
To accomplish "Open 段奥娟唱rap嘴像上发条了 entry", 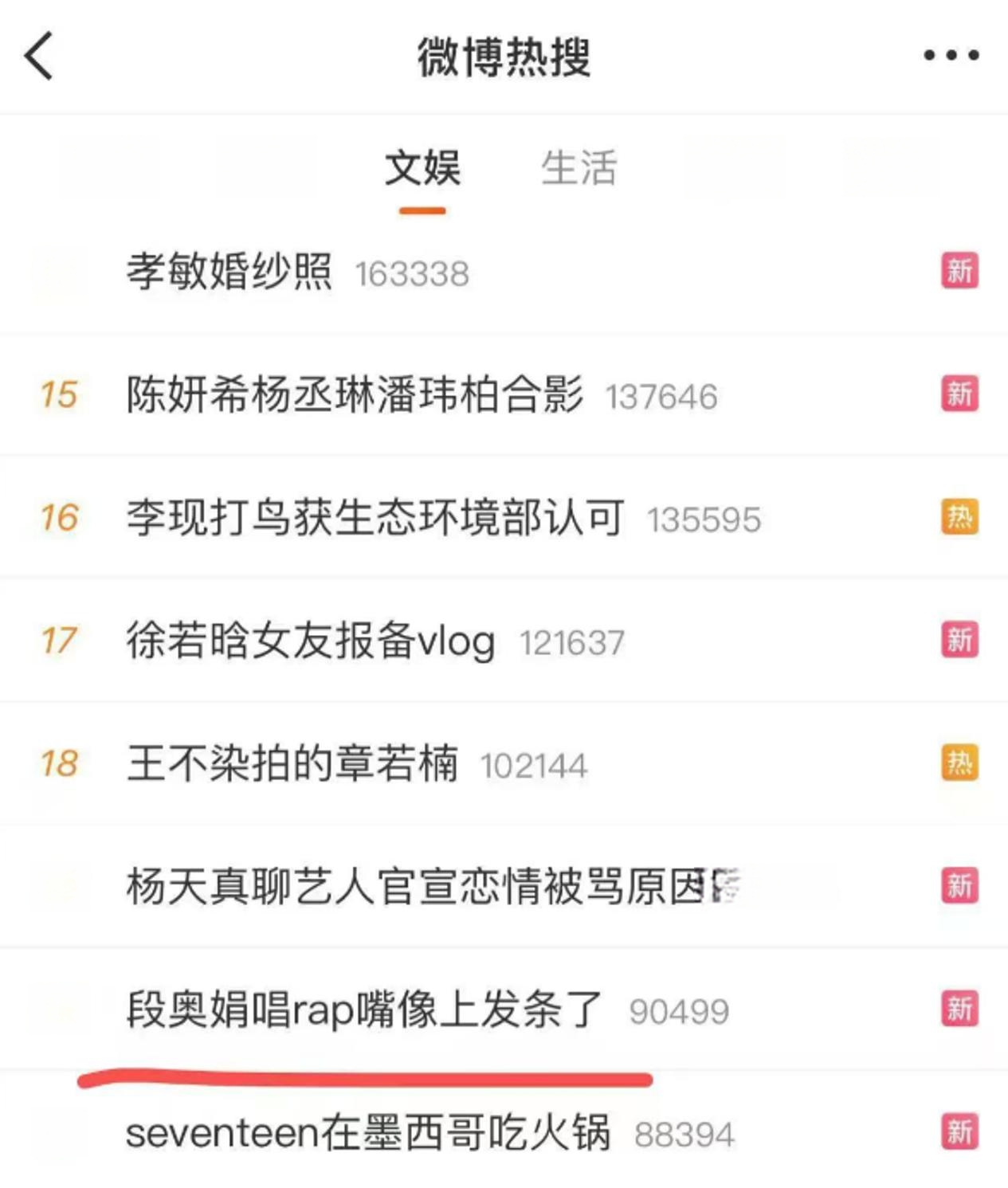I will pos(364,1010).
